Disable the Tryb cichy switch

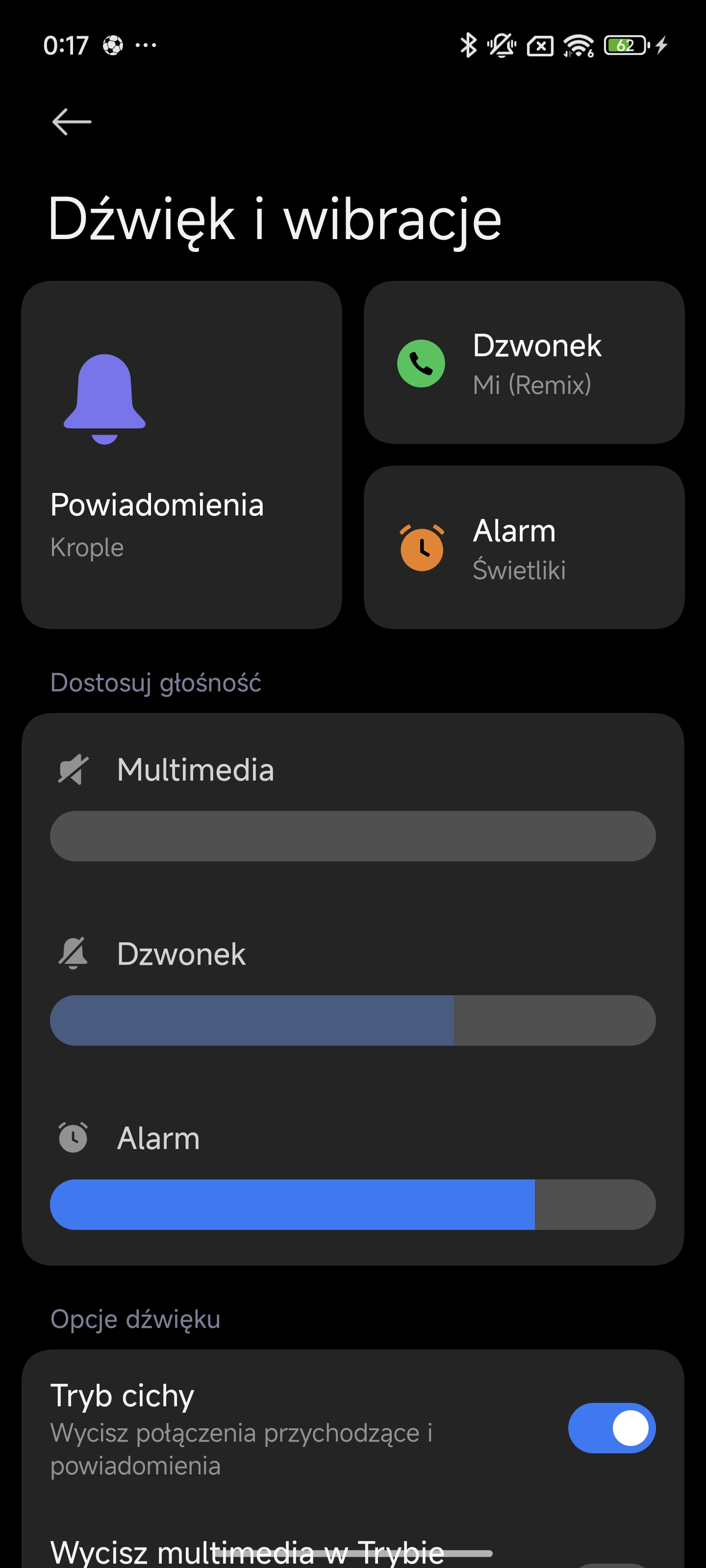(x=611, y=1428)
